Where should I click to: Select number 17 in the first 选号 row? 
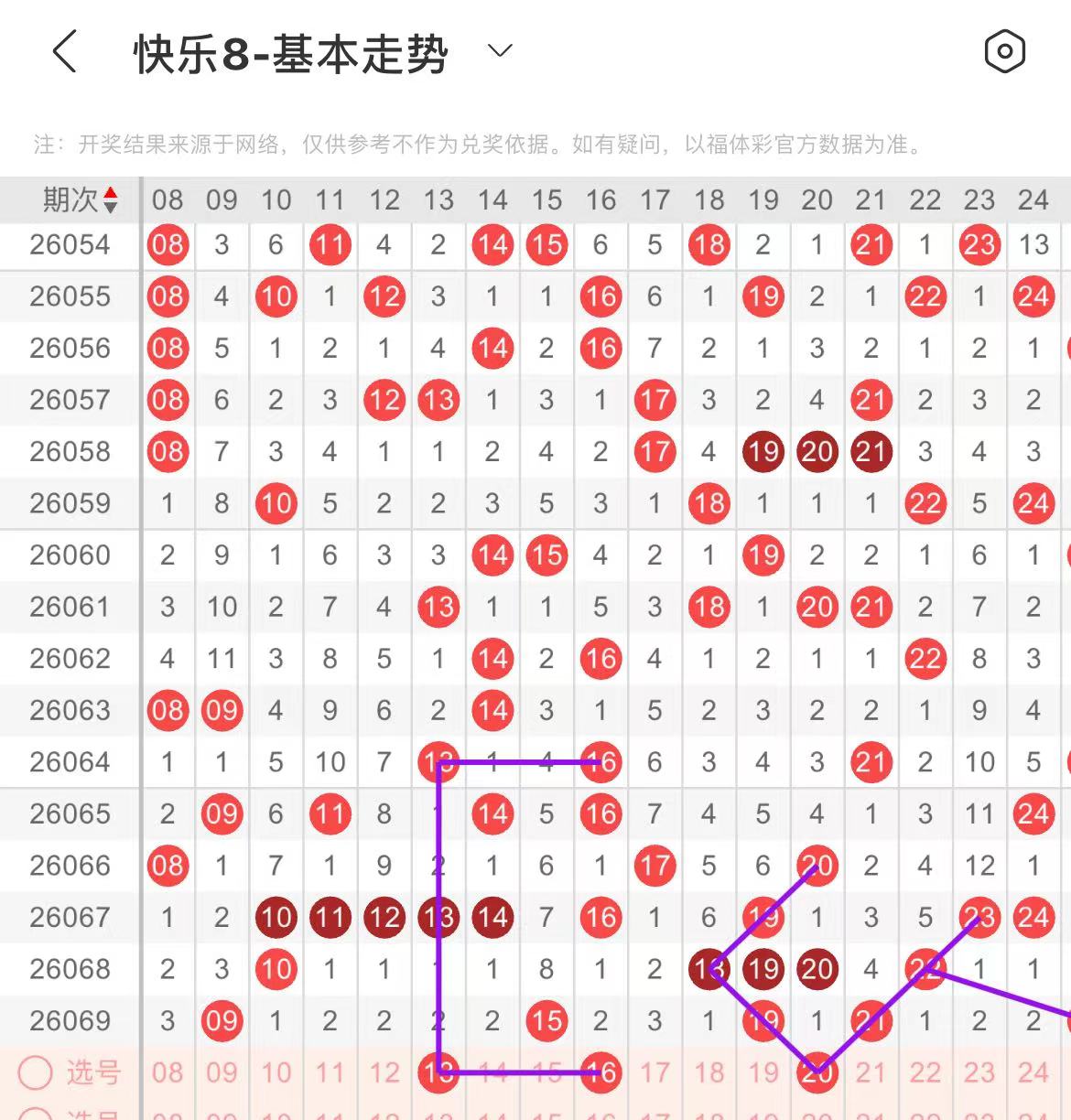pyautogui.click(x=654, y=1072)
